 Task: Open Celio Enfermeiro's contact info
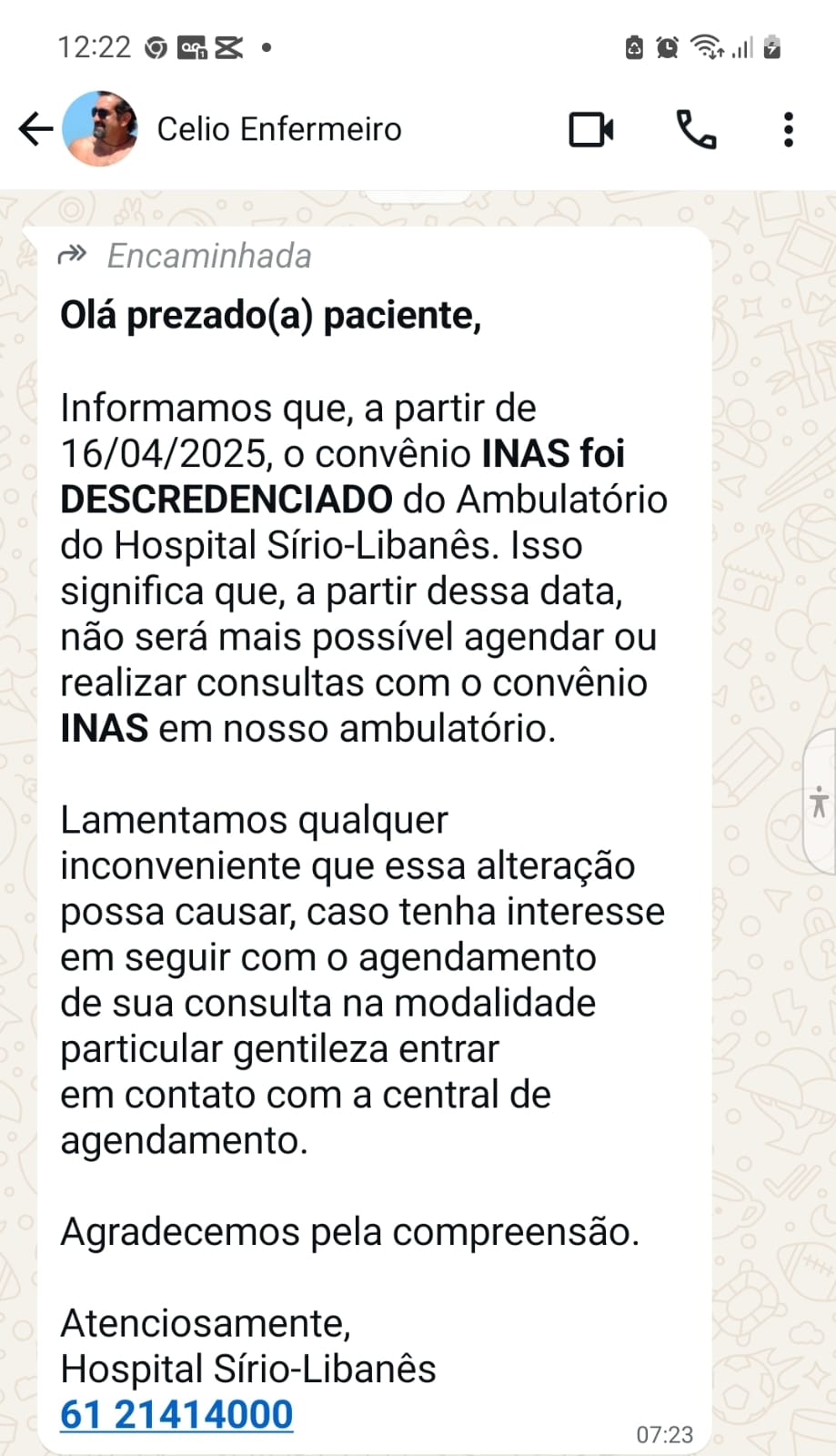pos(279,129)
